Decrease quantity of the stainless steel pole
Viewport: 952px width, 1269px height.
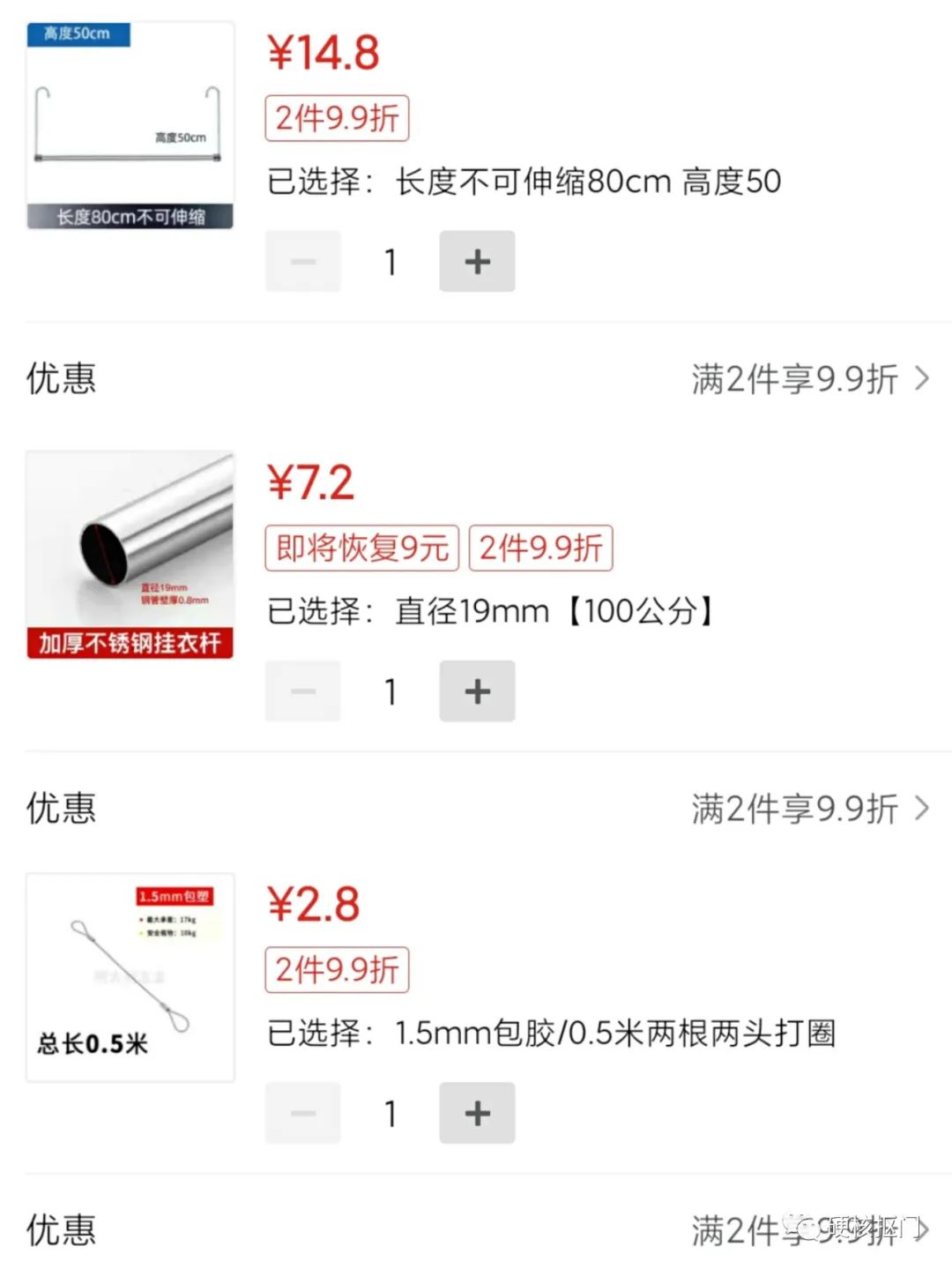[x=302, y=690]
